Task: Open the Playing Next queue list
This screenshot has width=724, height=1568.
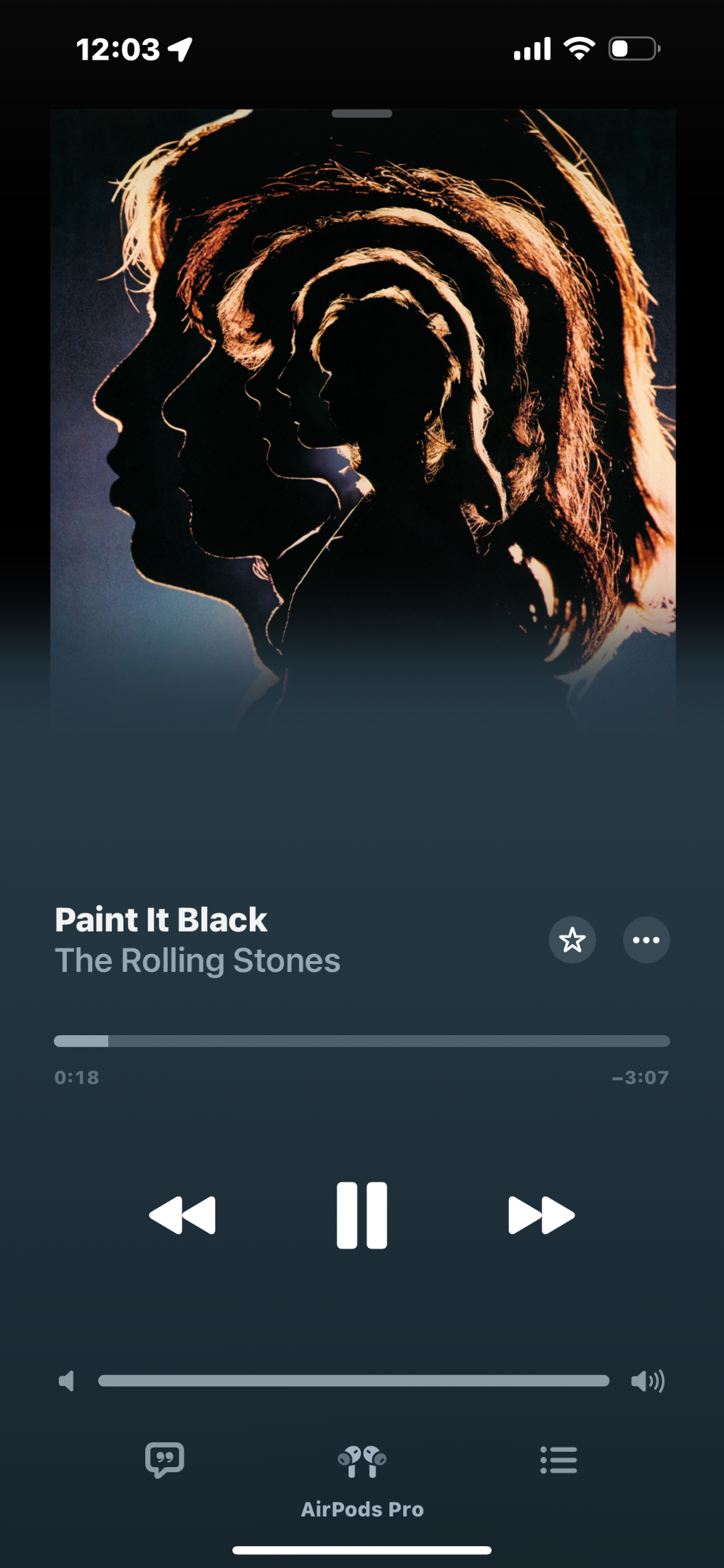Action: point(558,1460)
